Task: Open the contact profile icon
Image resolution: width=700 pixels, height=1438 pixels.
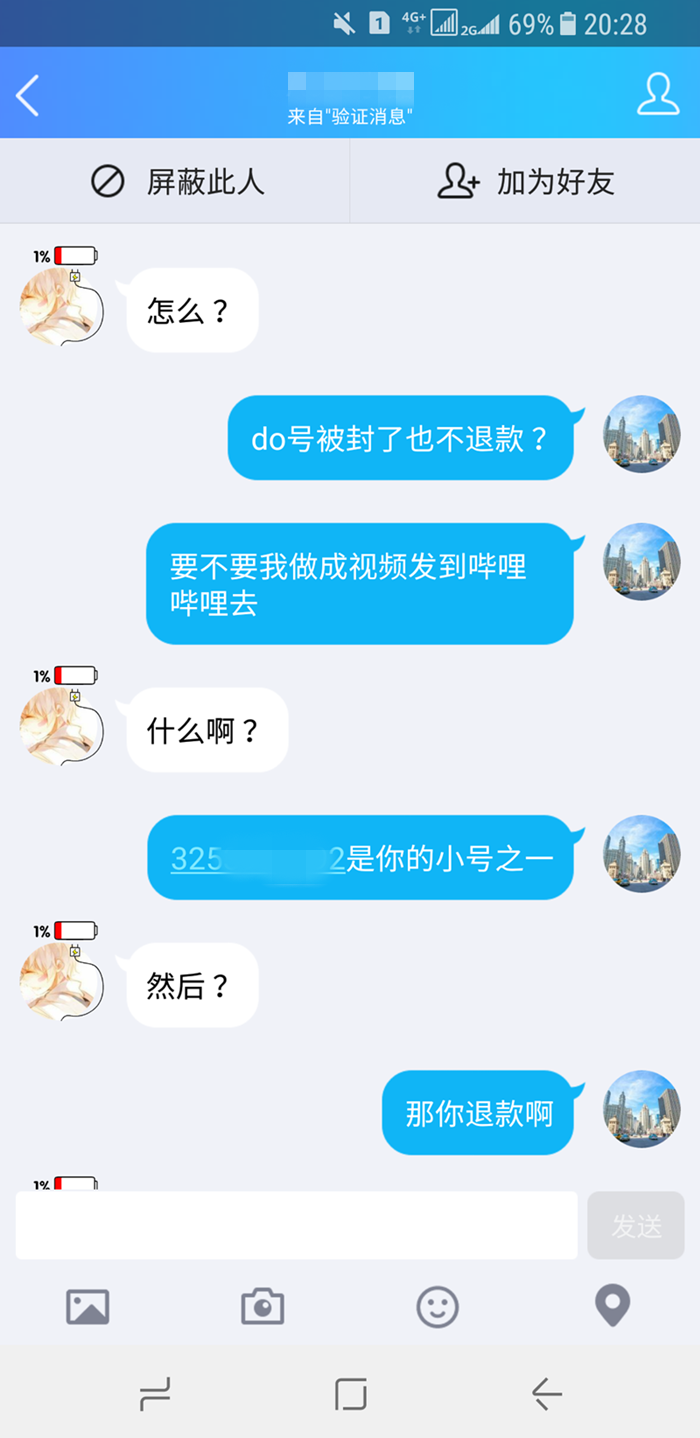Action: pos(658,94)
